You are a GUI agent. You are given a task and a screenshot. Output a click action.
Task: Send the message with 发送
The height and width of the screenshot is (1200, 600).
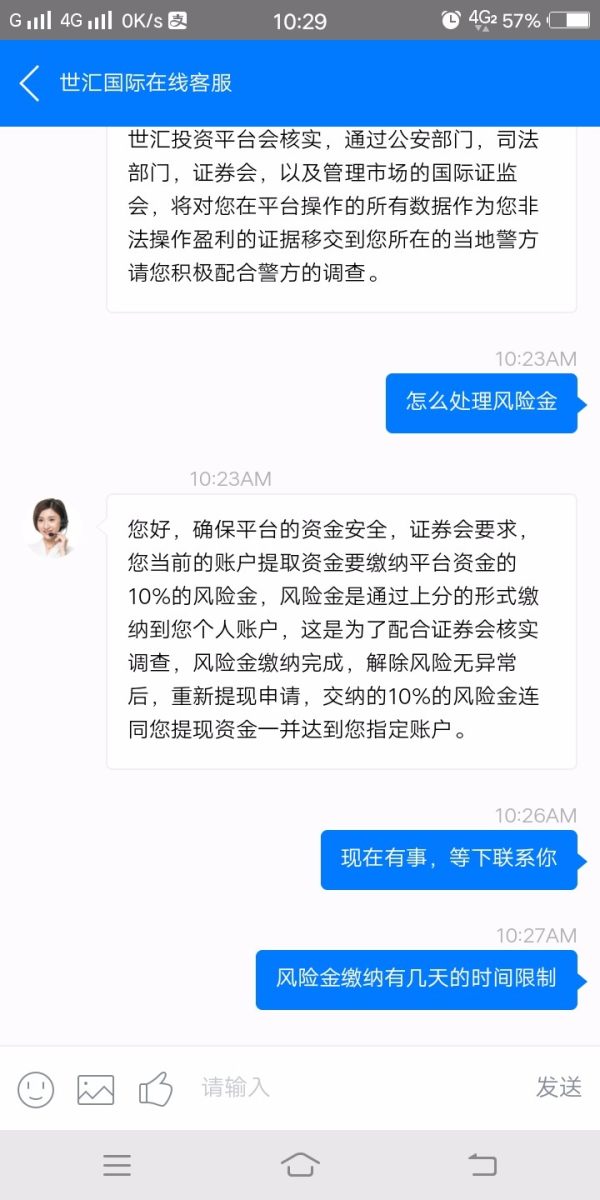(558, 1087)
